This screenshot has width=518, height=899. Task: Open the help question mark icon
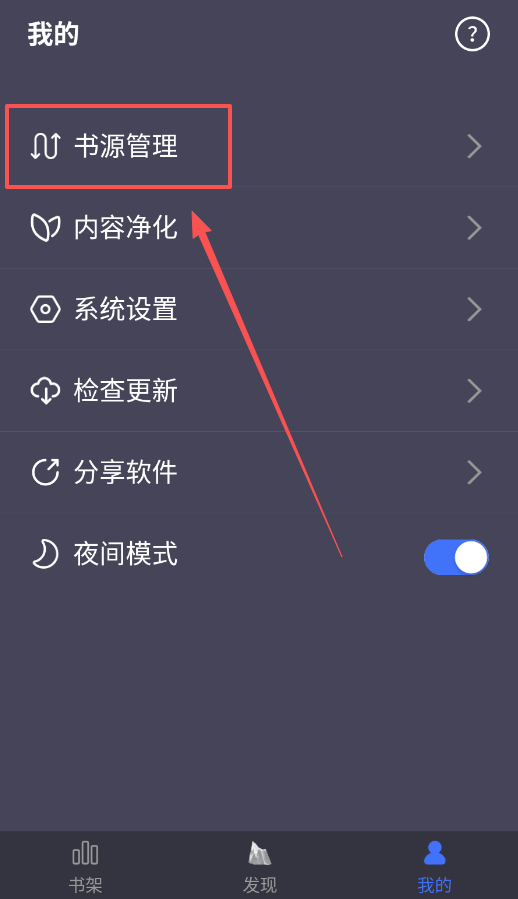coord(472,34)
